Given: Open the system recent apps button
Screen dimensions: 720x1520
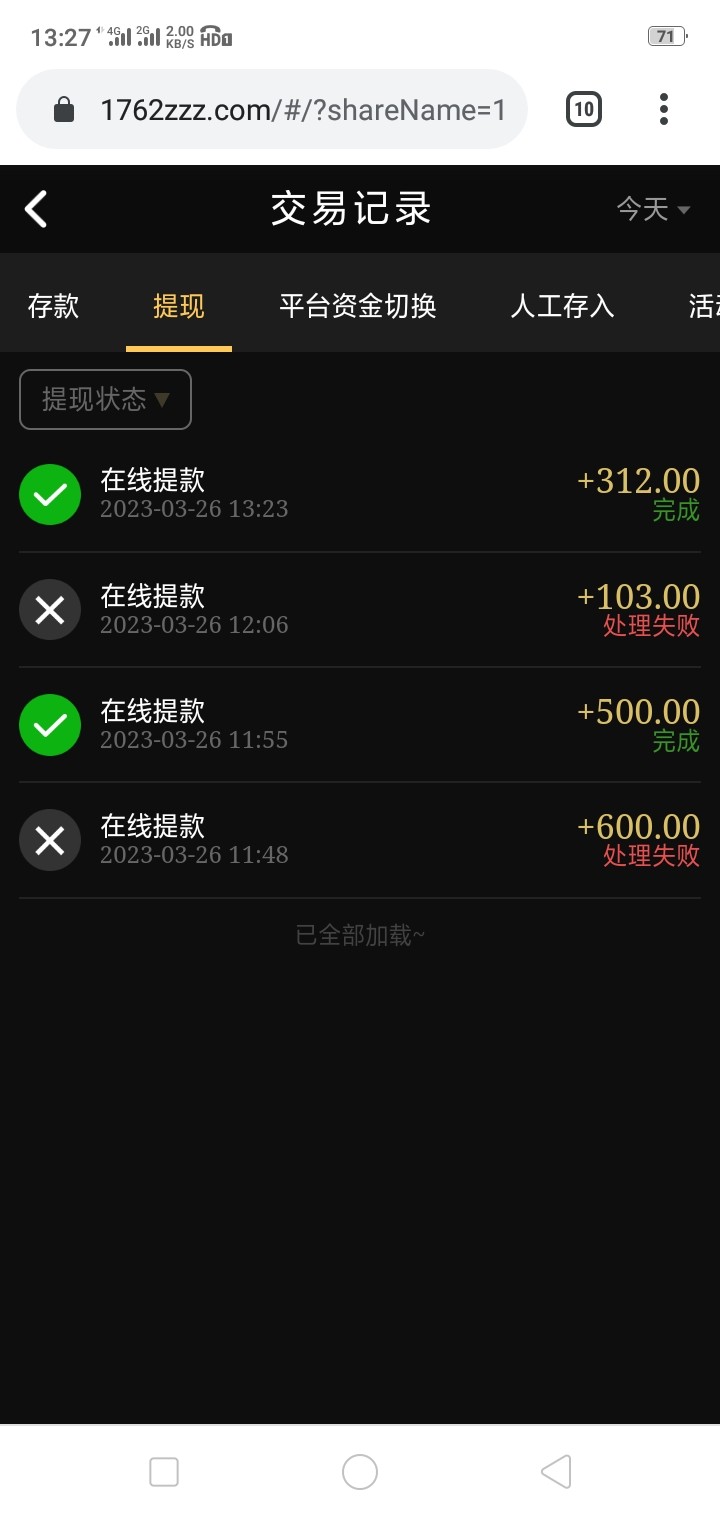Looking at the screenshot, I should pos(164,1472).
